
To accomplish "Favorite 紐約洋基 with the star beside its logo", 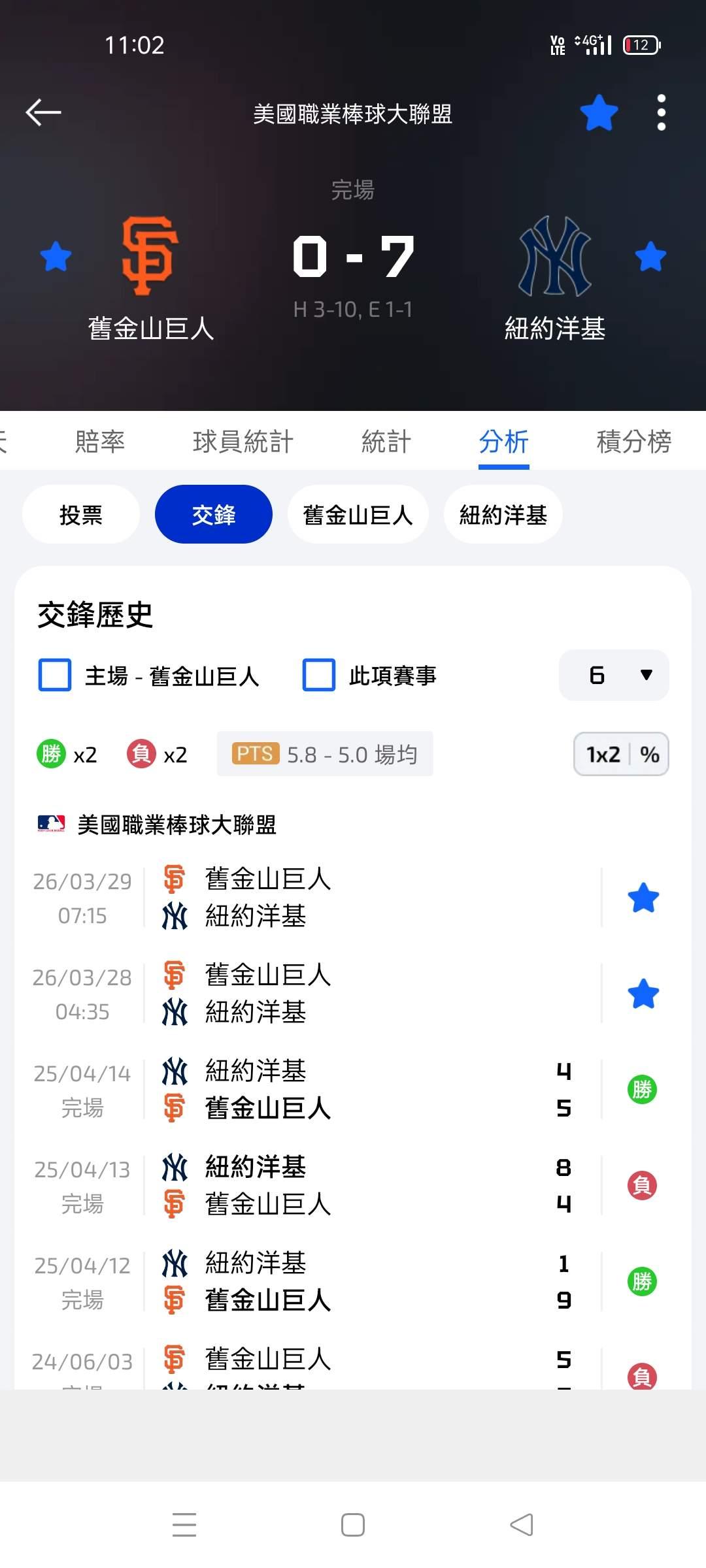I will click(650, 256).
